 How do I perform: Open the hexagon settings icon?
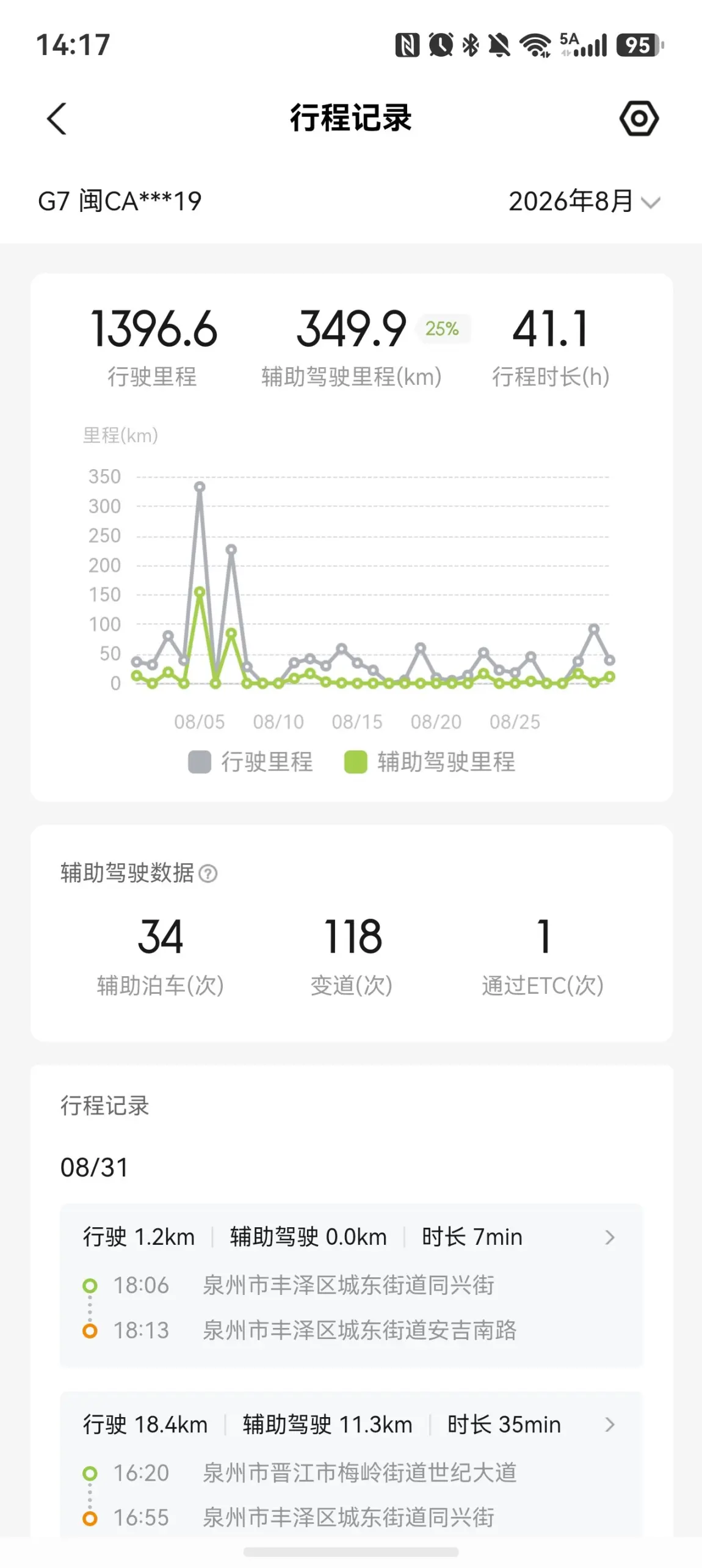coord(639,119)
